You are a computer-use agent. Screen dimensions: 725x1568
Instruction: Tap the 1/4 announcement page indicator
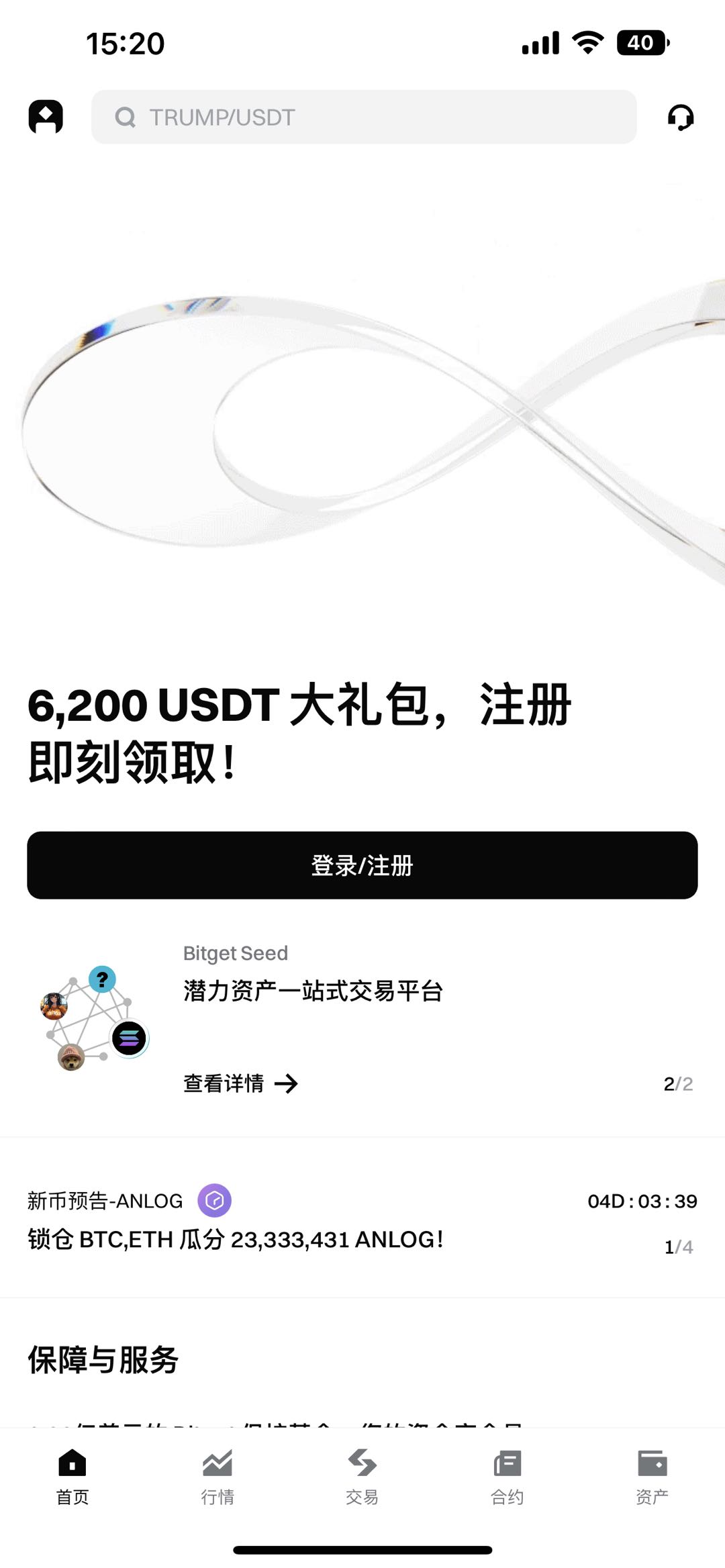click(x=677, y=1242)
